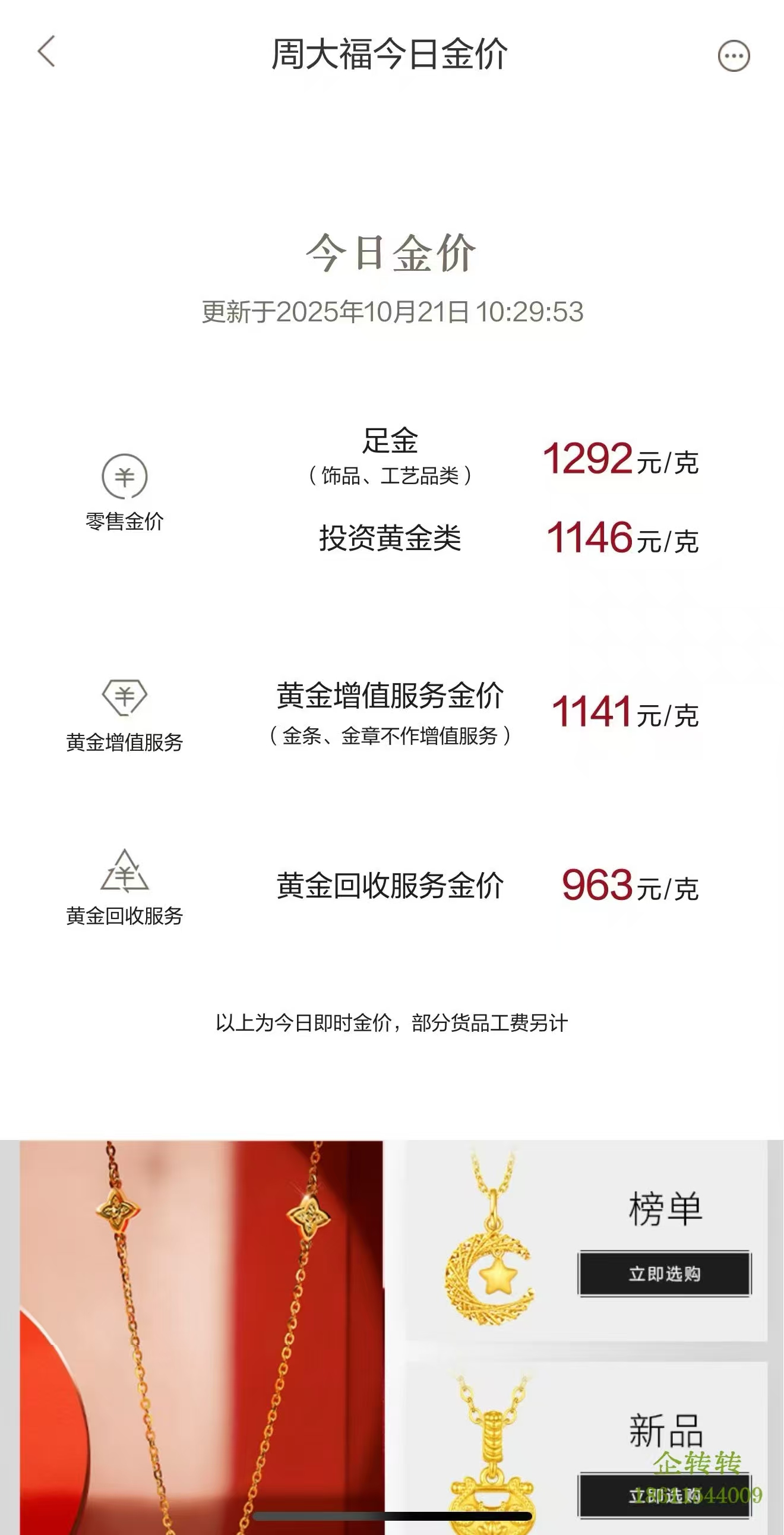Open the more options menu
Viewport: 784px width, 1535px height.
point(734,56)
